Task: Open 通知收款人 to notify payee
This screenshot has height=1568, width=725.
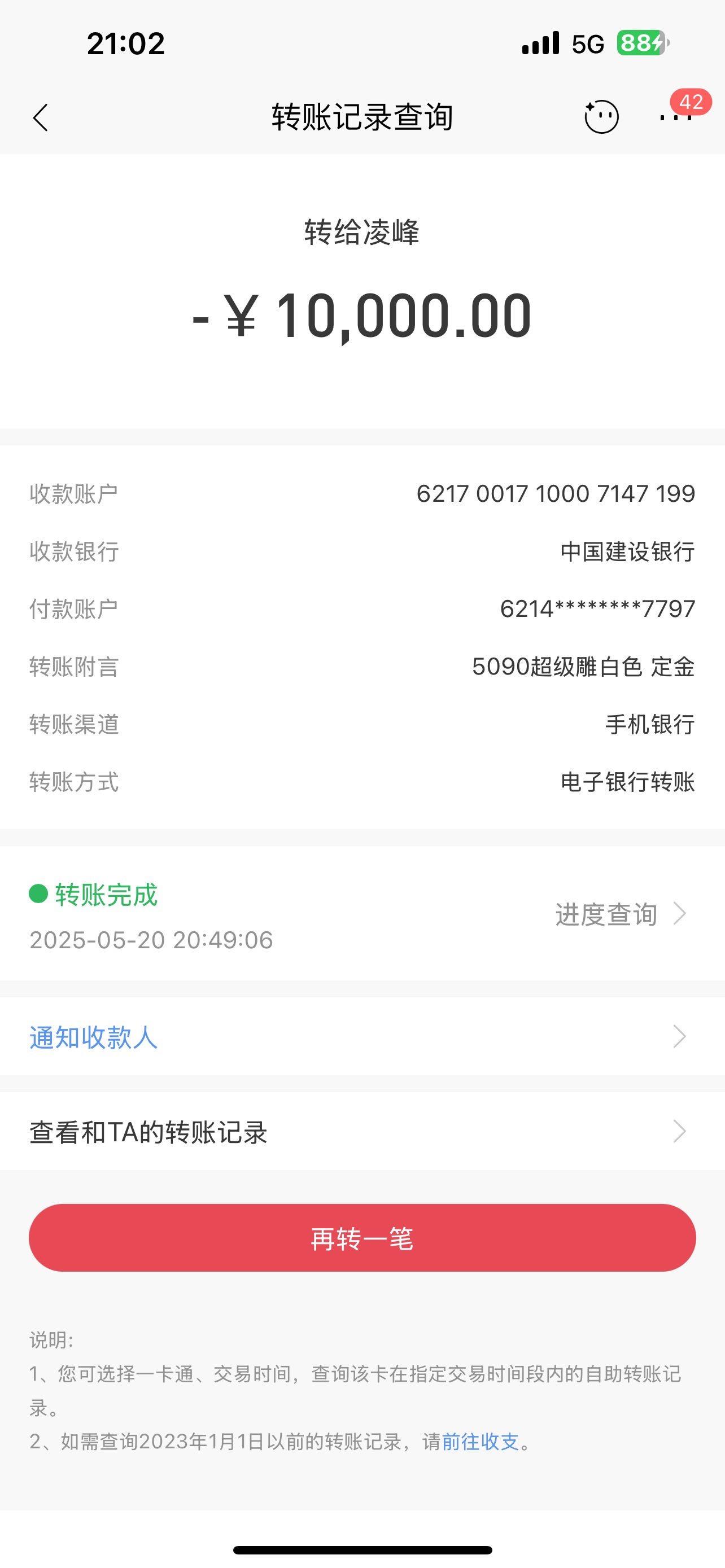Action: [361, 1037]
